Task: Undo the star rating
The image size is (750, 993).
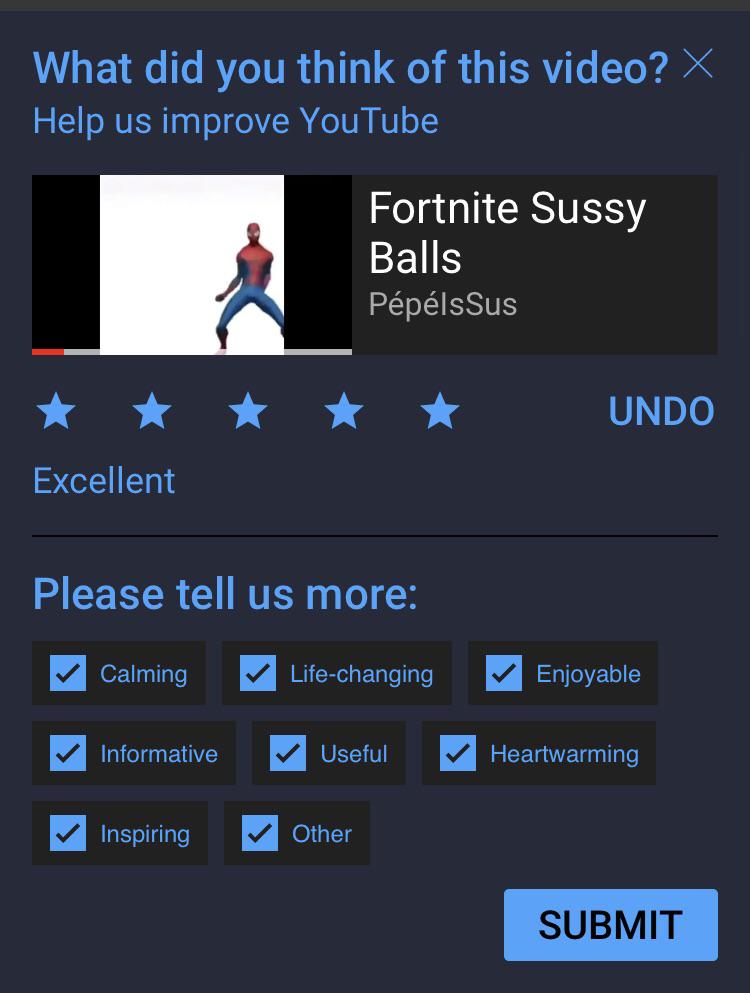Action: tap(661, 412)
